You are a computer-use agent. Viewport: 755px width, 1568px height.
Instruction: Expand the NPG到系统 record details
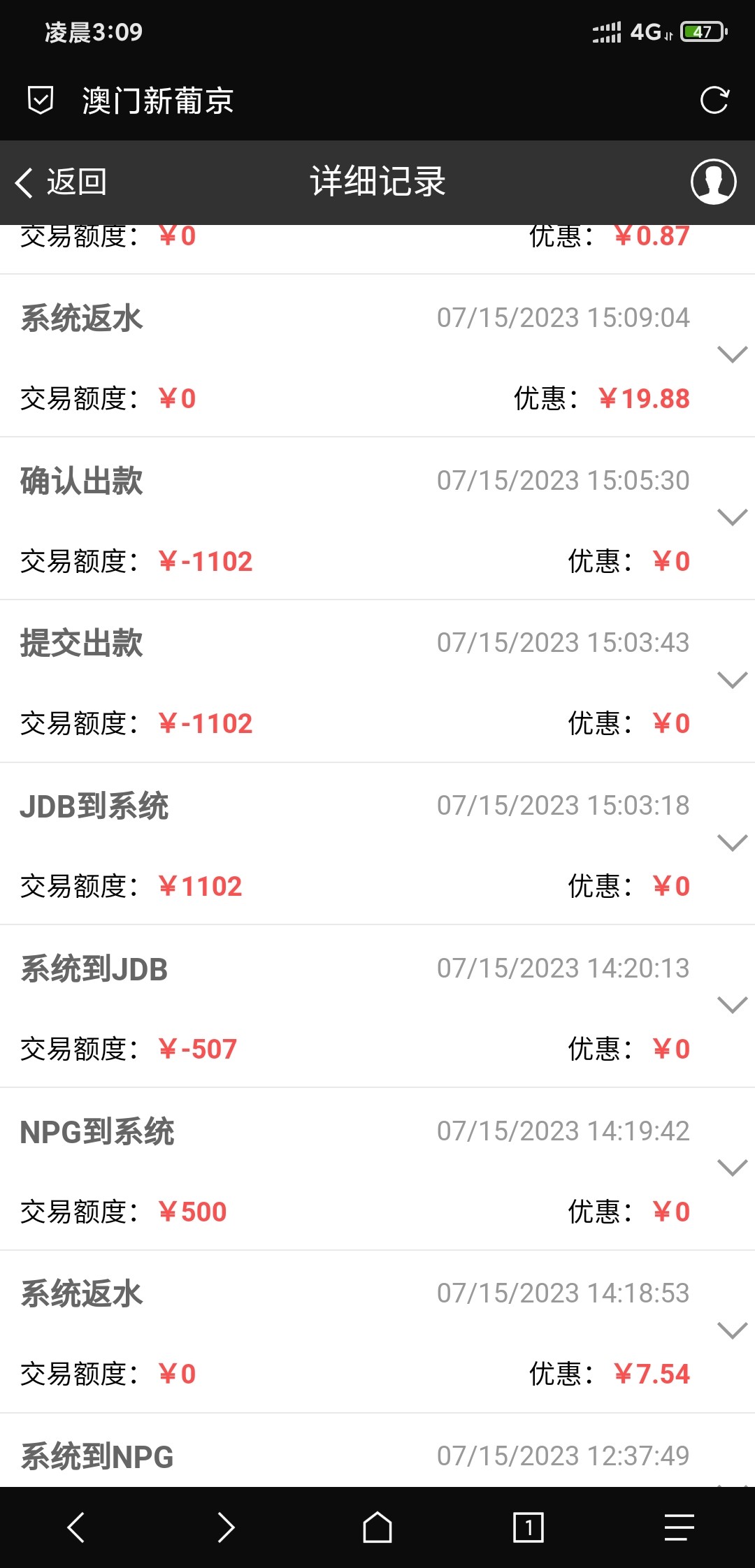pyautogui.click(x=732, y=1168)
